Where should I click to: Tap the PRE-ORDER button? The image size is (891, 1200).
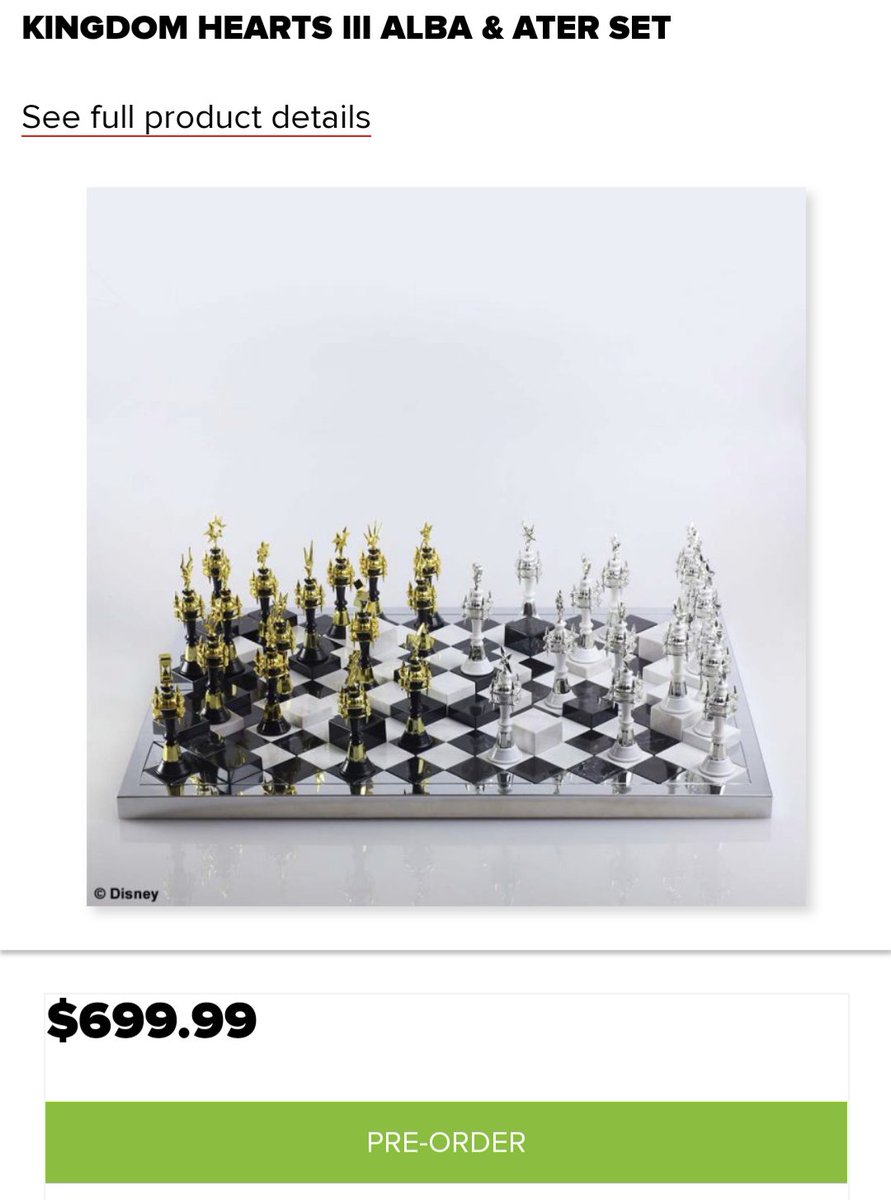point(446,1142)
